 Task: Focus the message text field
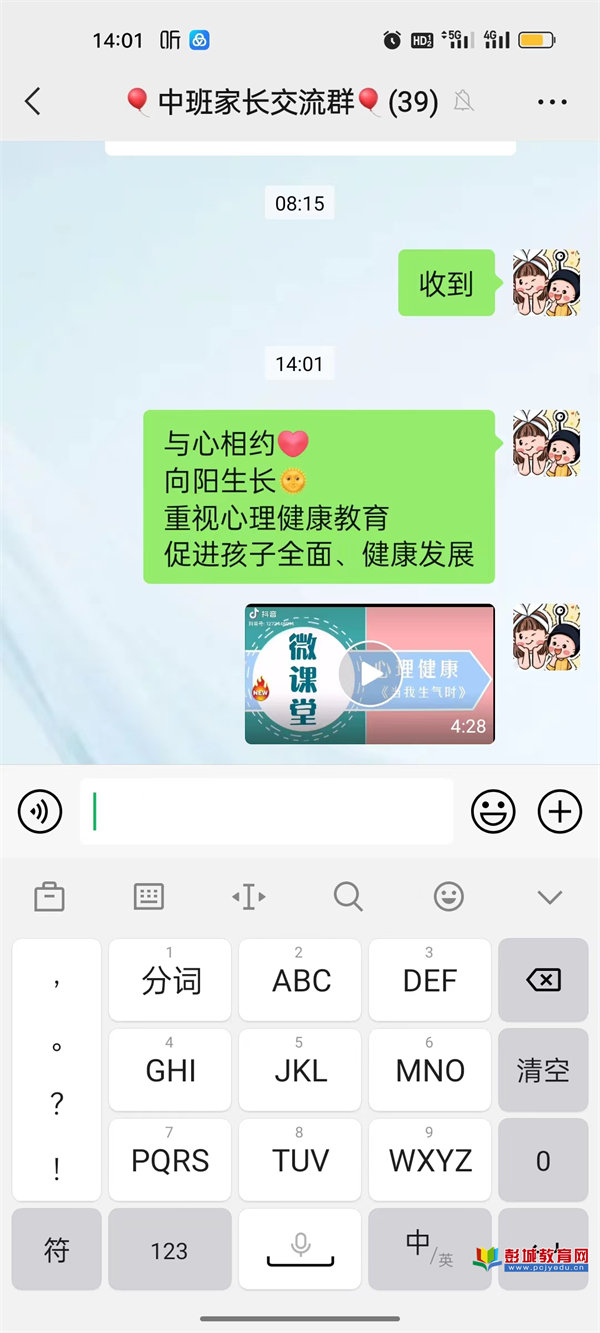pos(266,811)
